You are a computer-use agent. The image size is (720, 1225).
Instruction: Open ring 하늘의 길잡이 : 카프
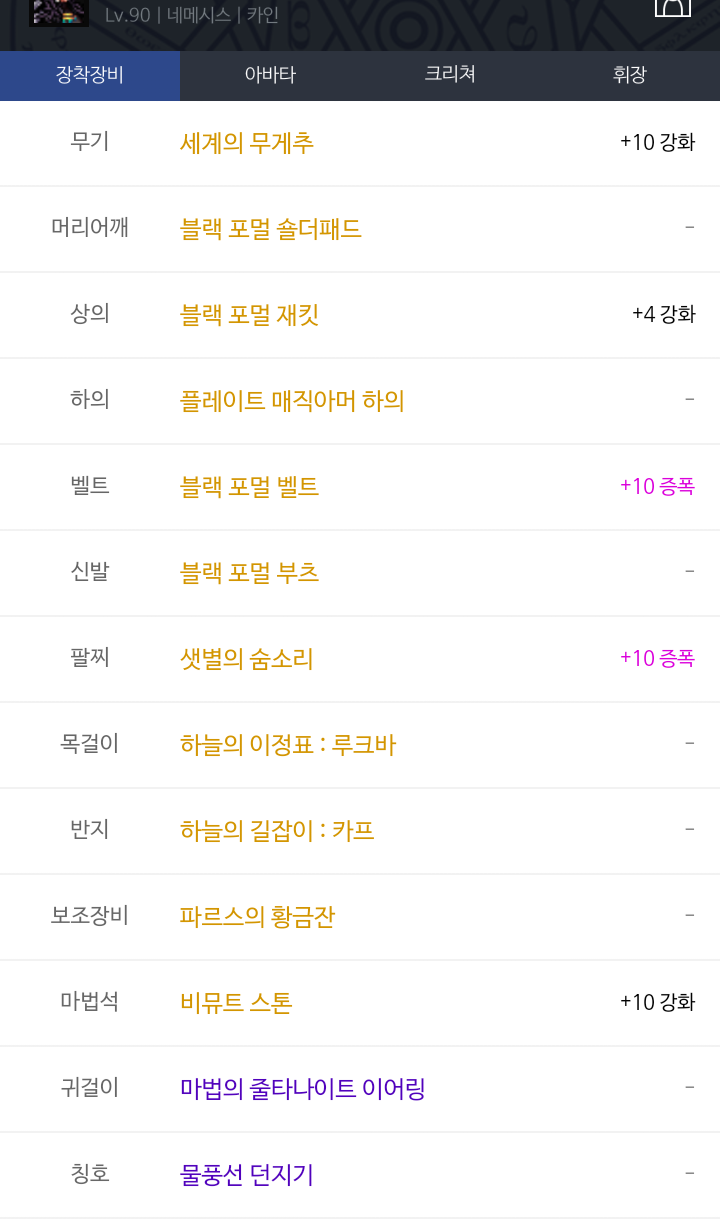[277, 831]
